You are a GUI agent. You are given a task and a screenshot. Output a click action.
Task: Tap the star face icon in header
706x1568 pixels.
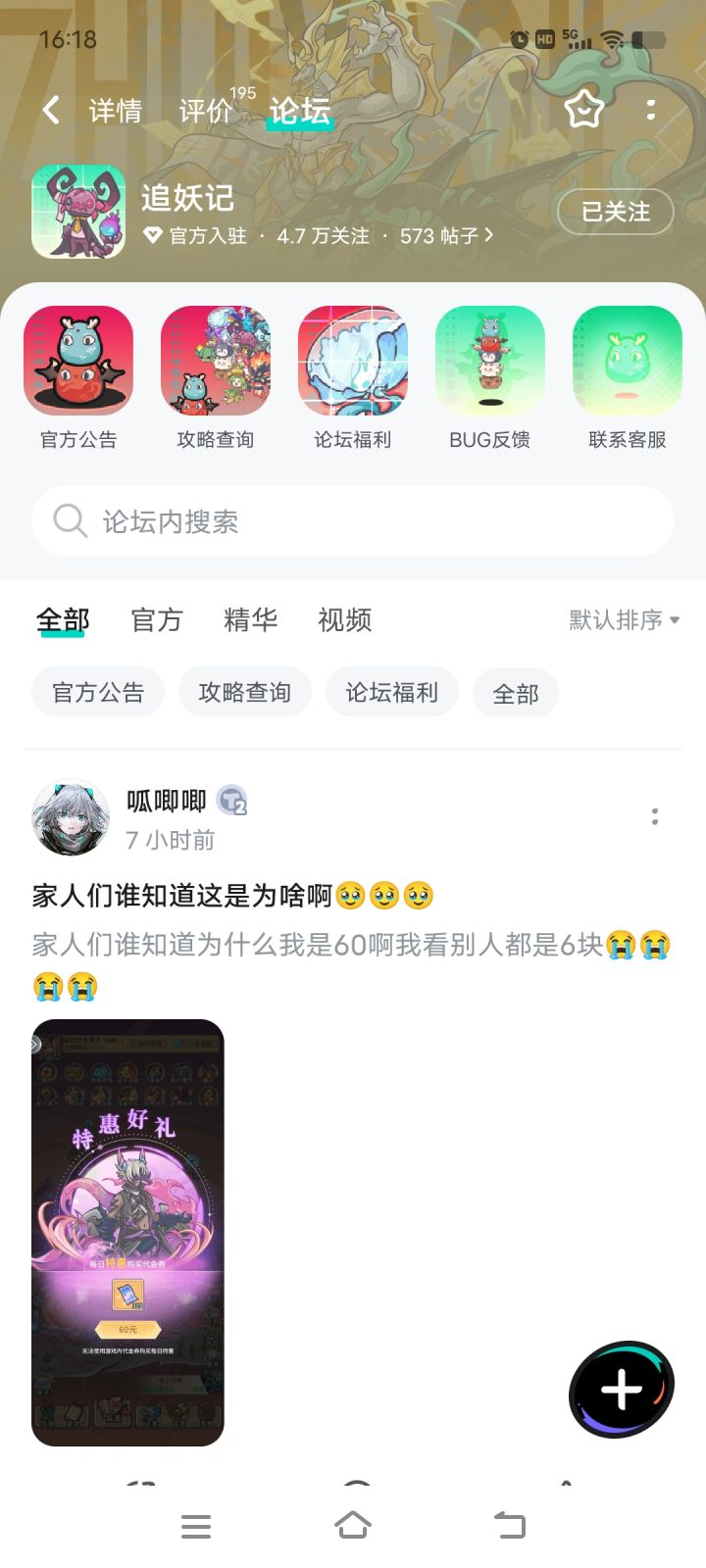click(584, 110)
